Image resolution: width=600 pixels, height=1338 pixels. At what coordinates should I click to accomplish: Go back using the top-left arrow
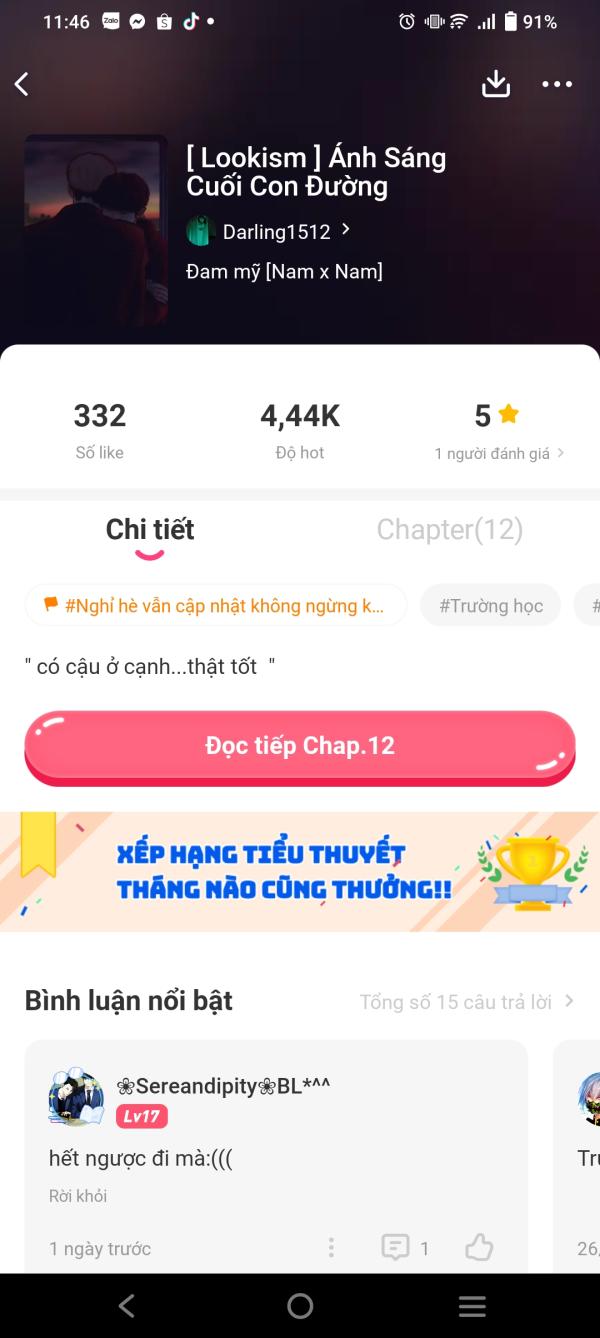click(22, 85)
